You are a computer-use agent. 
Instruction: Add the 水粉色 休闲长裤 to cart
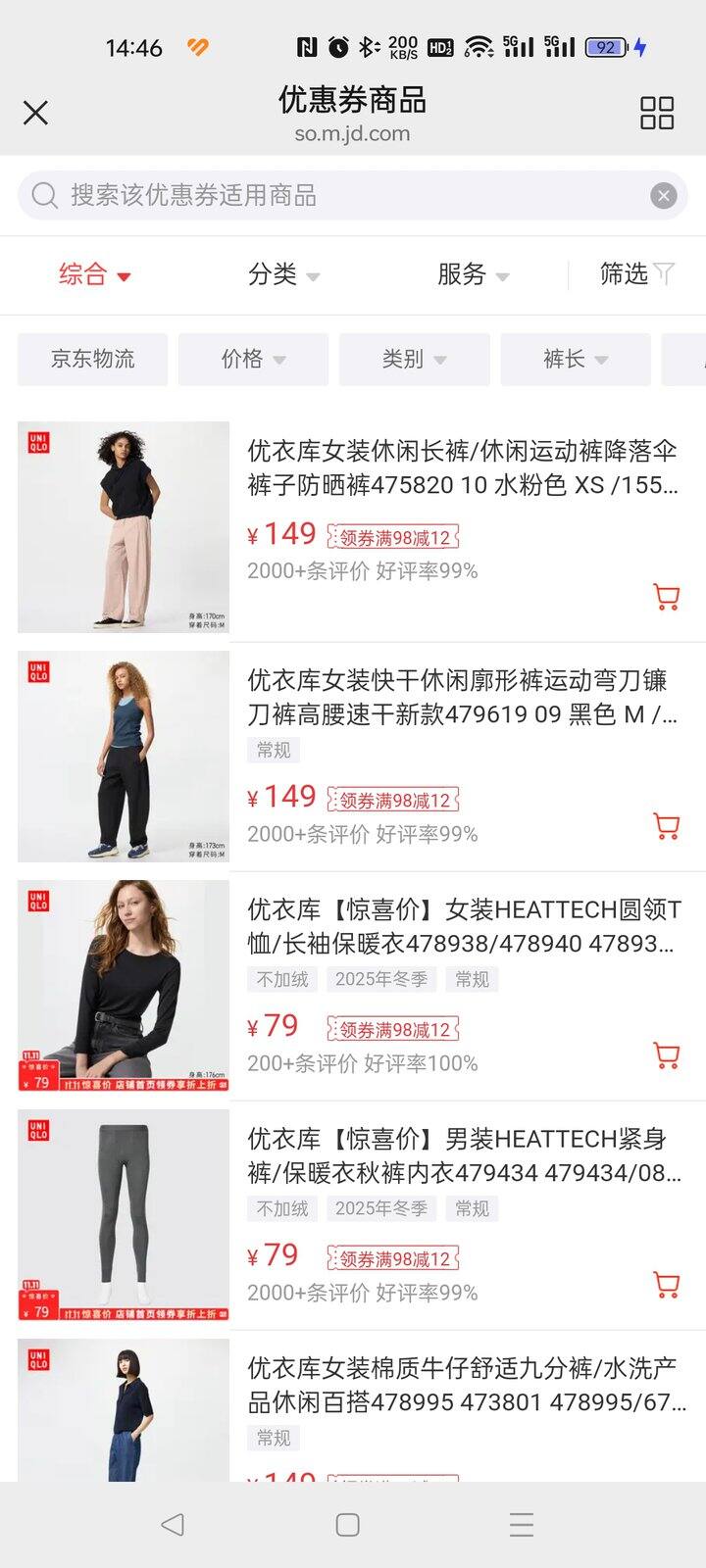tap(666, 596)
